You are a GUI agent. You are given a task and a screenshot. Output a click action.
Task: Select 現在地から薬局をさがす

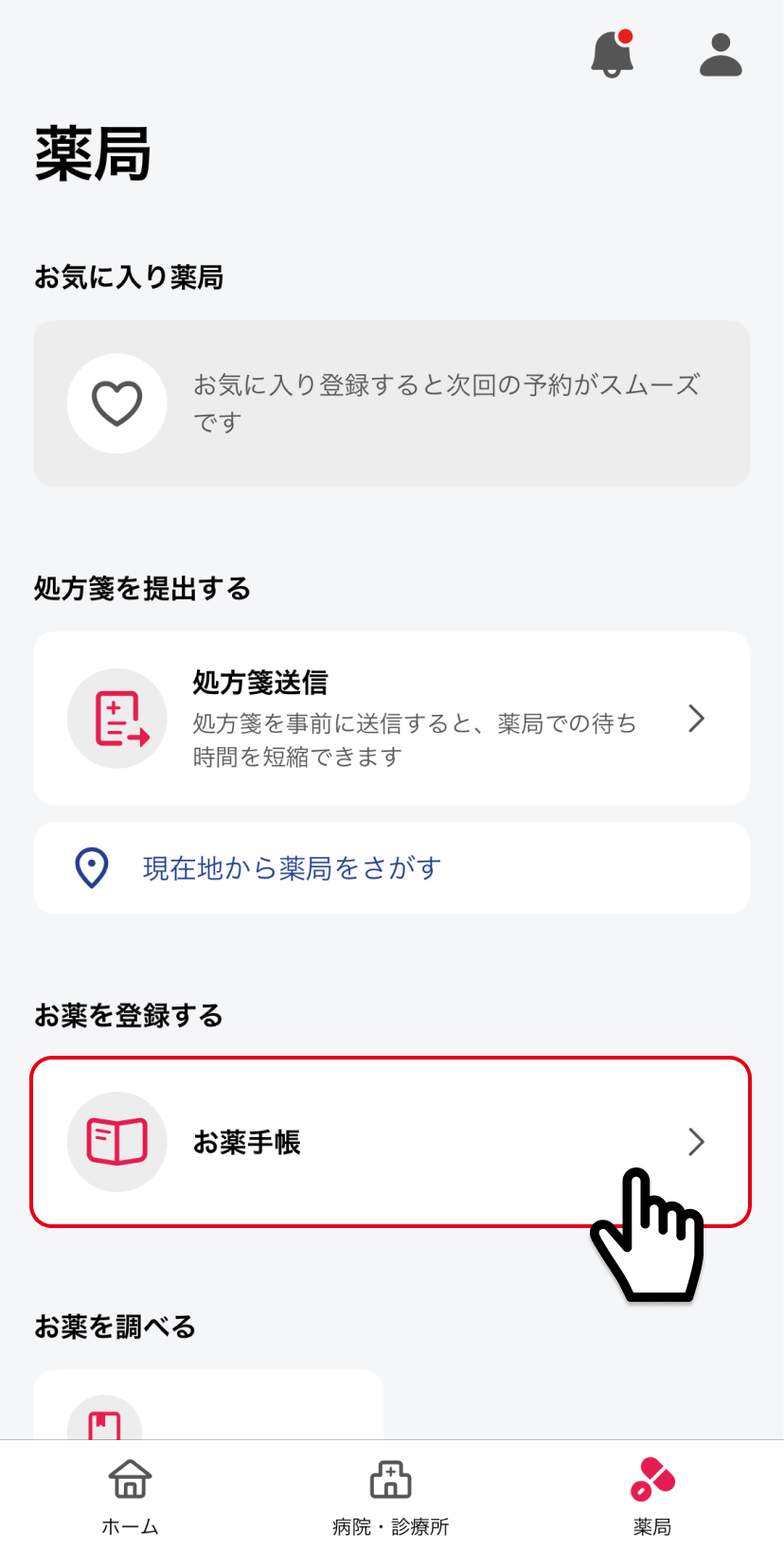[x=391, y=868]
